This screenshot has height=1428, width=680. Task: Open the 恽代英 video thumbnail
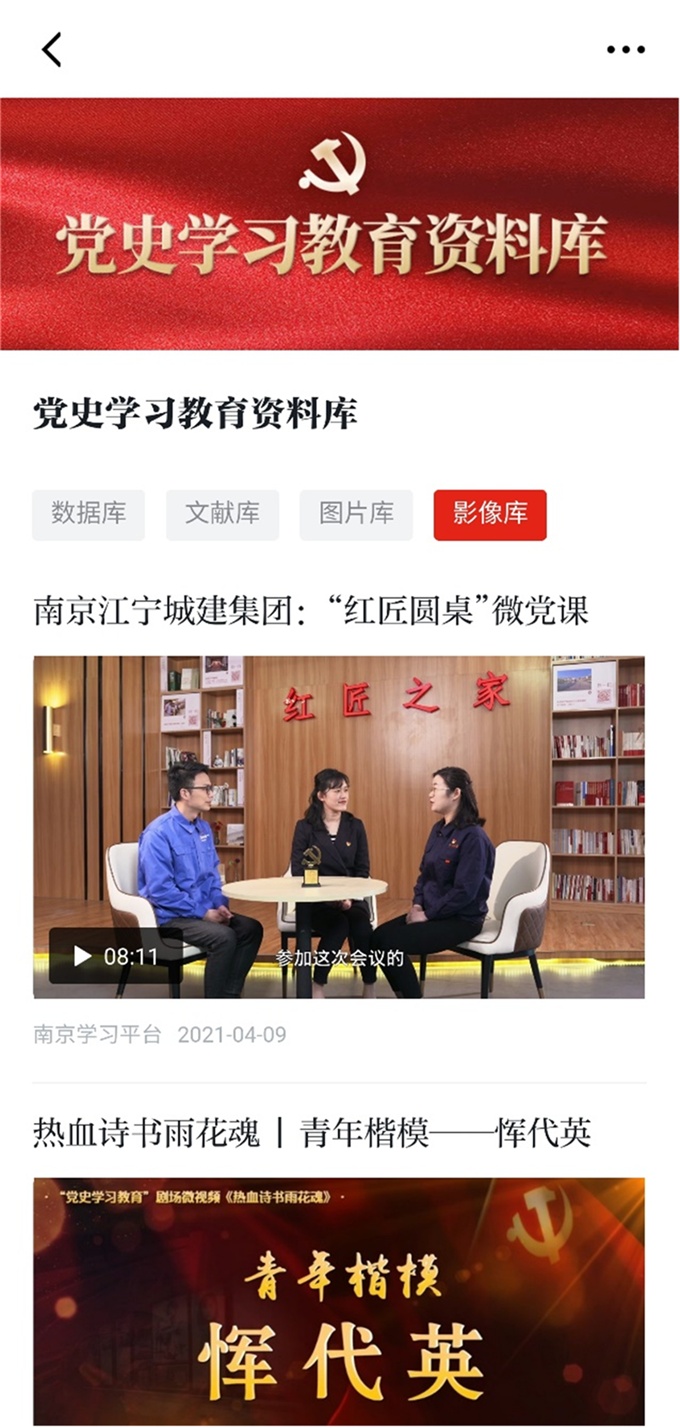pyautogui.click(x=339, y=1300)
